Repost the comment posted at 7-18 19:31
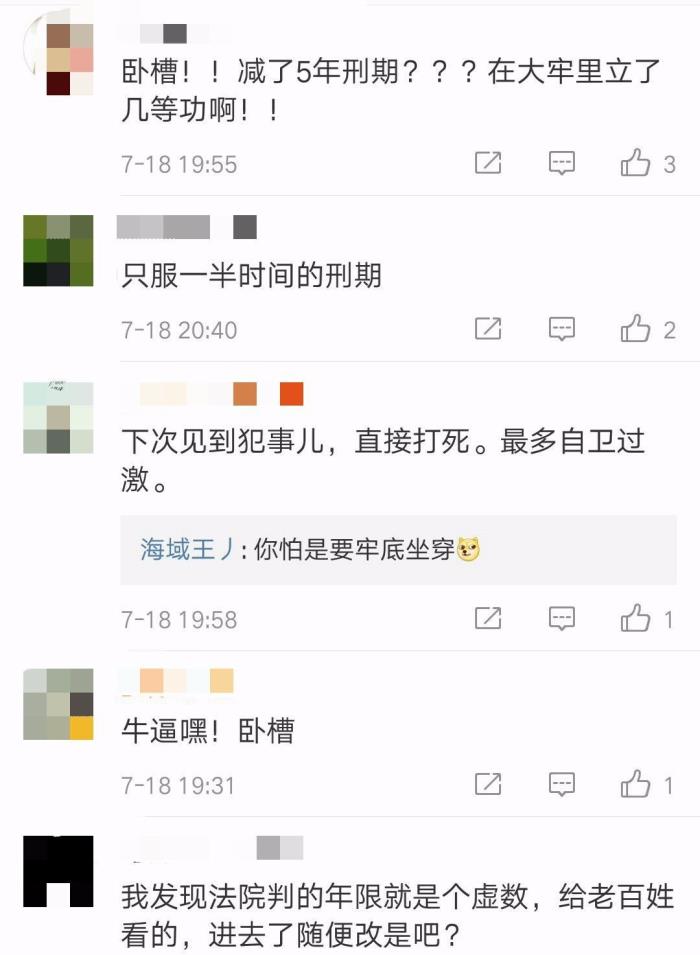The height and width of the screenshot is (955, 700). click(488, 785)
